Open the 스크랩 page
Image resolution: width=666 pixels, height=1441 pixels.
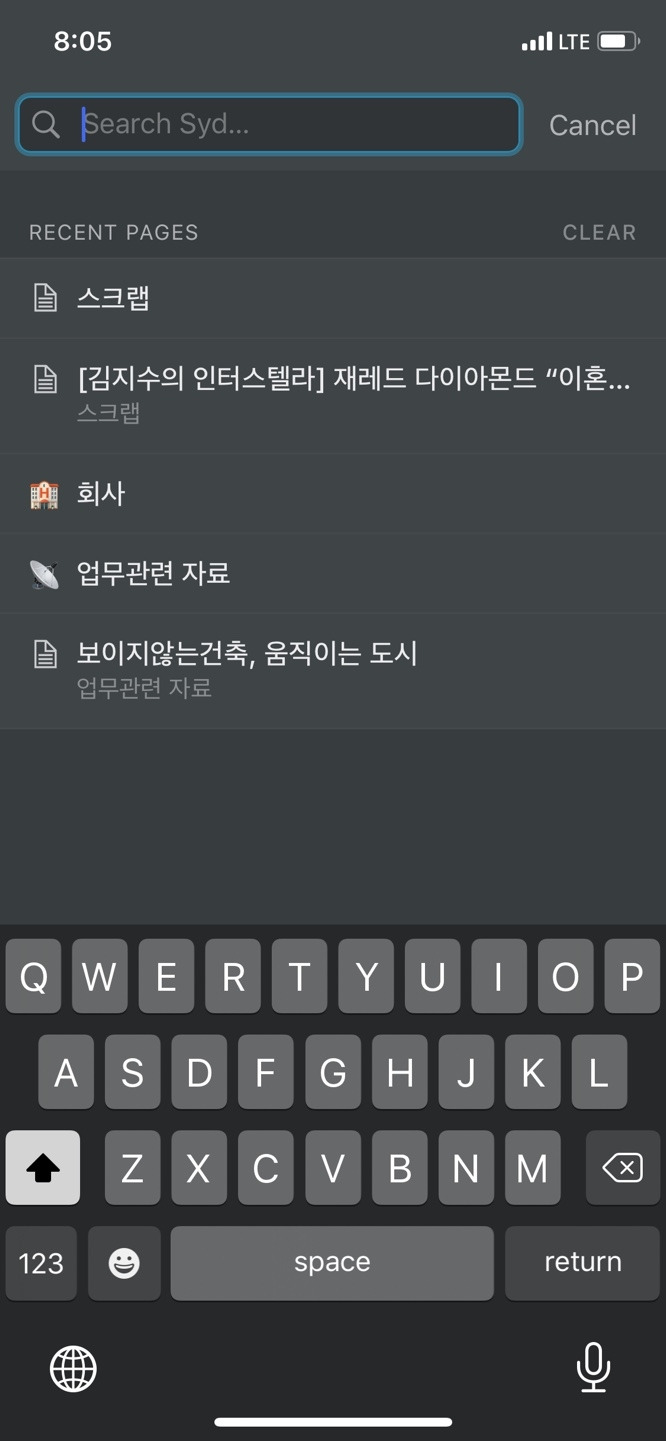click(x=333, y=298)
